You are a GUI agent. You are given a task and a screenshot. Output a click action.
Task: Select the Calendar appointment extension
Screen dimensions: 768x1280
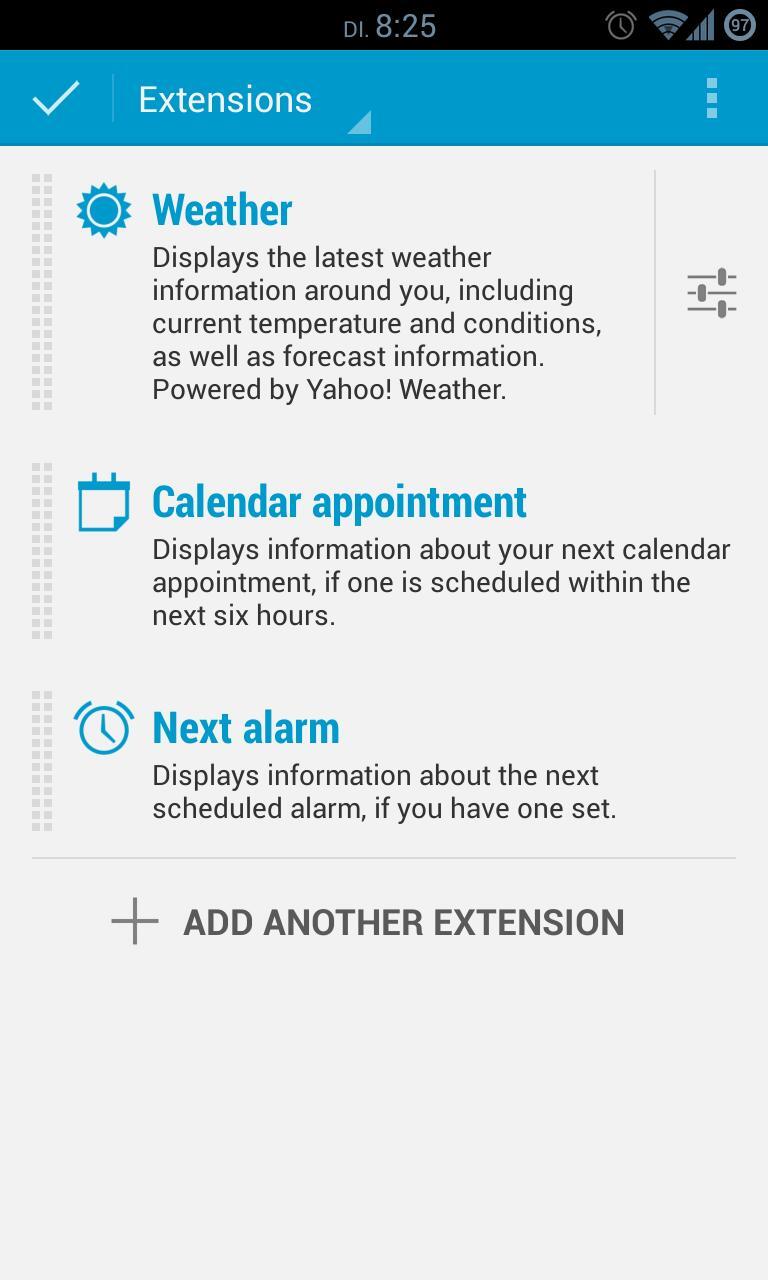384,551
